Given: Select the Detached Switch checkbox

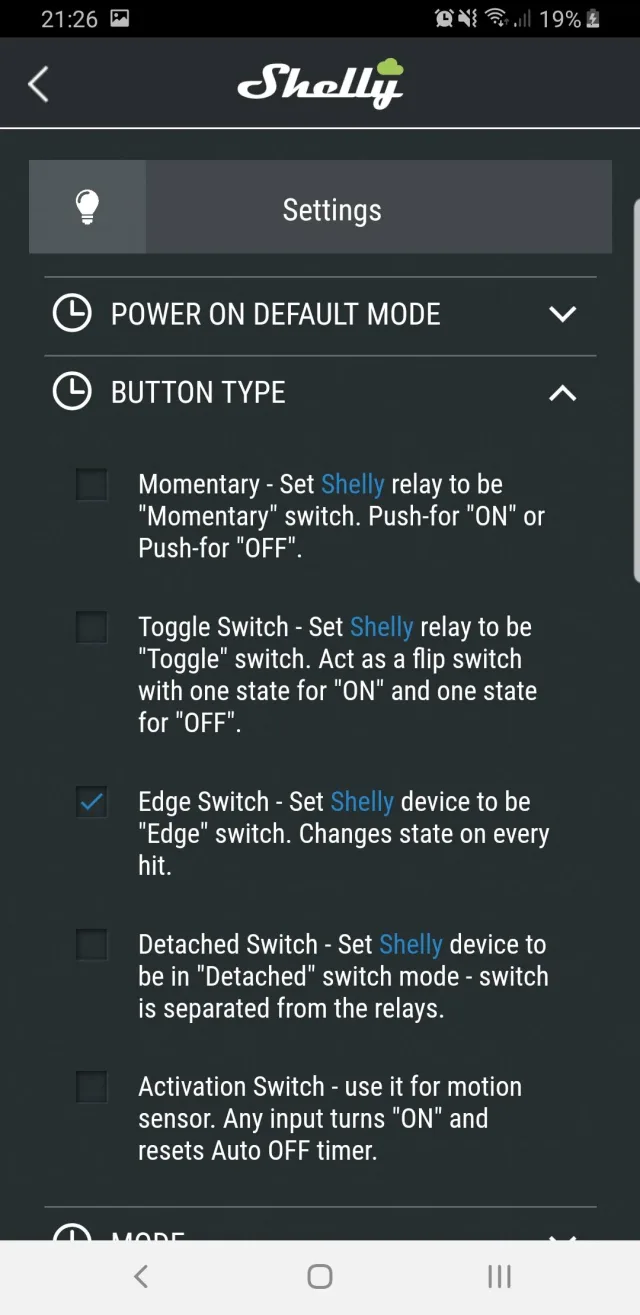Looking at the screenshot, I should [x=92, y=945].
